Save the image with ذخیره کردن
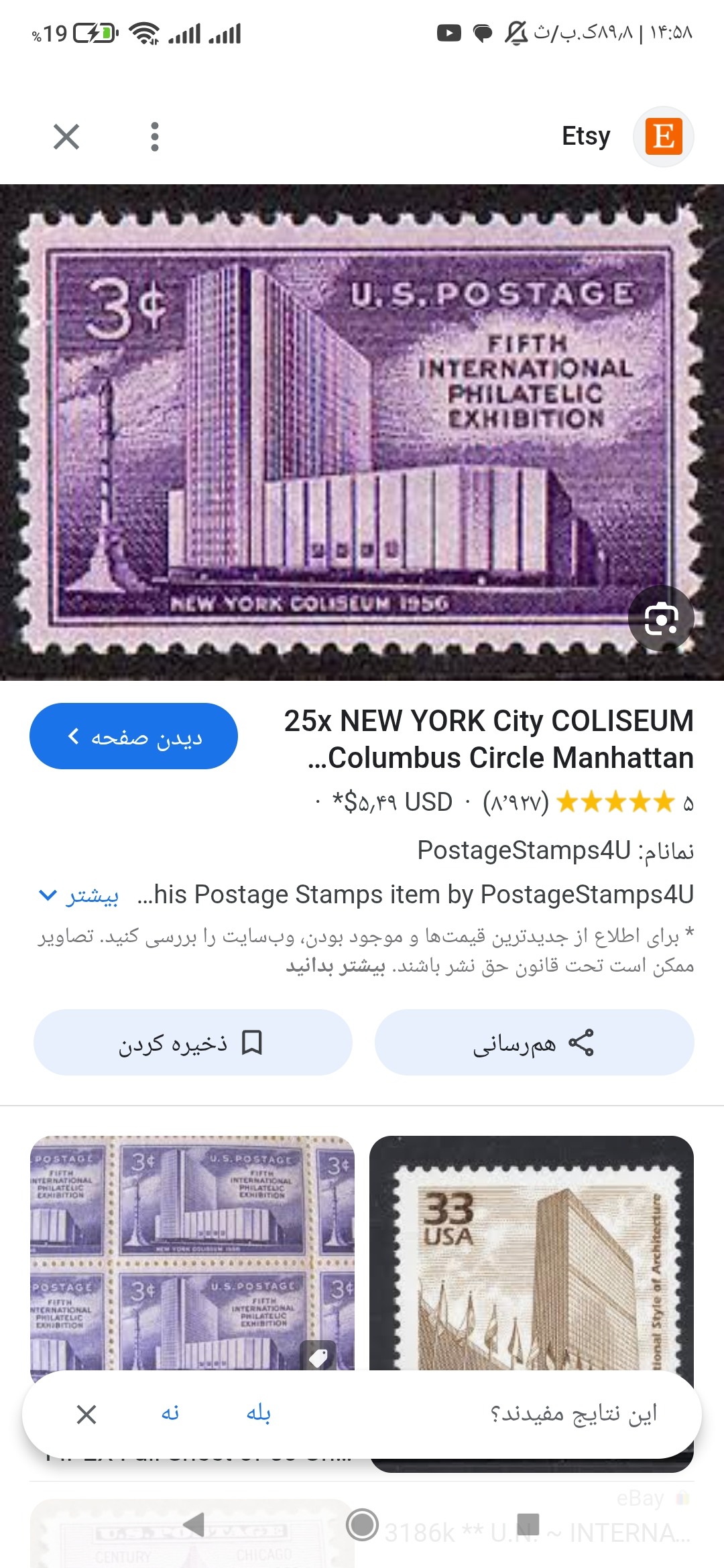 tap(193, 1043)
